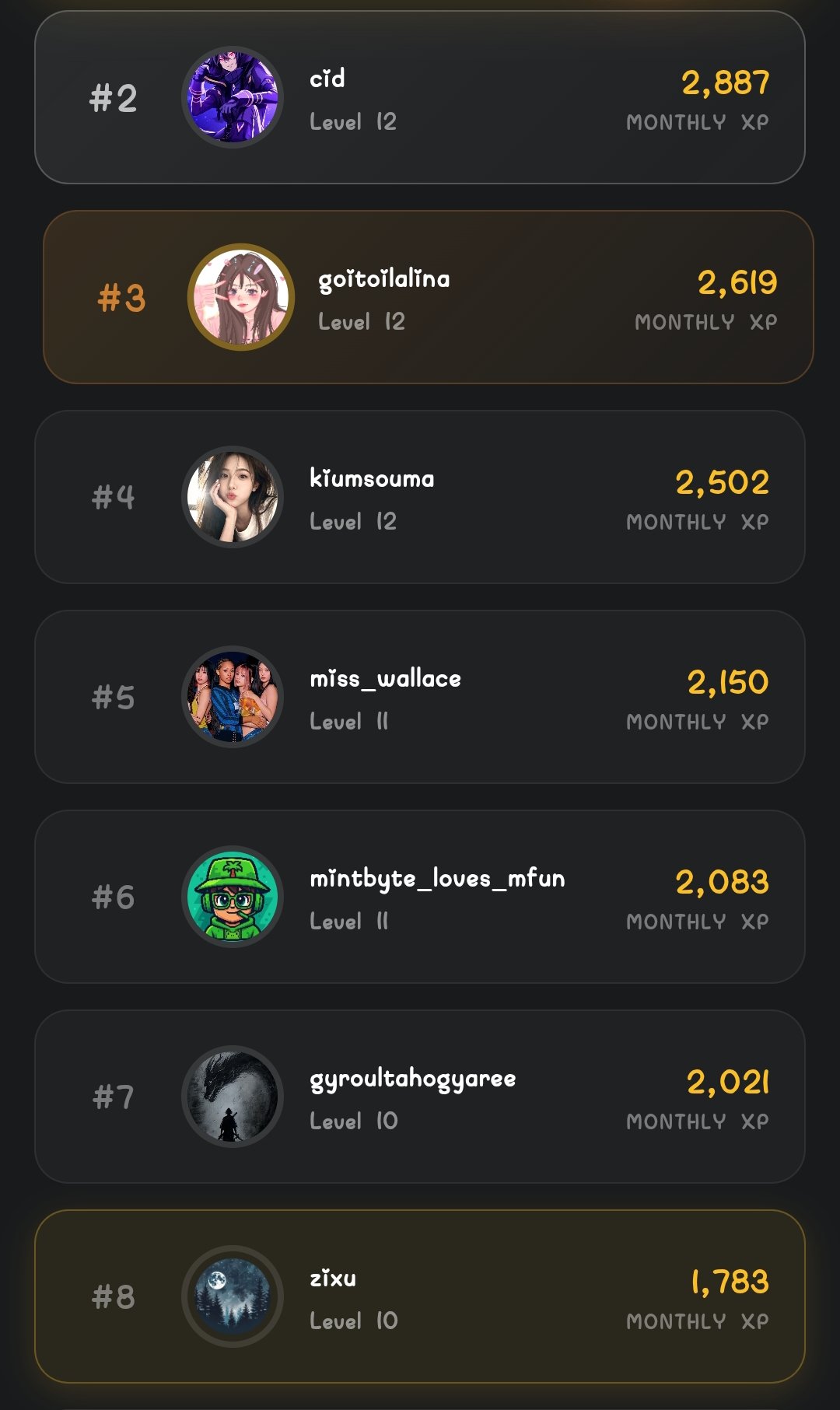The height and width of the screenshot is (1410, 840).
Task: View gyroultahogyaree's rank #7 row
Action: (x=420, y=1097)
